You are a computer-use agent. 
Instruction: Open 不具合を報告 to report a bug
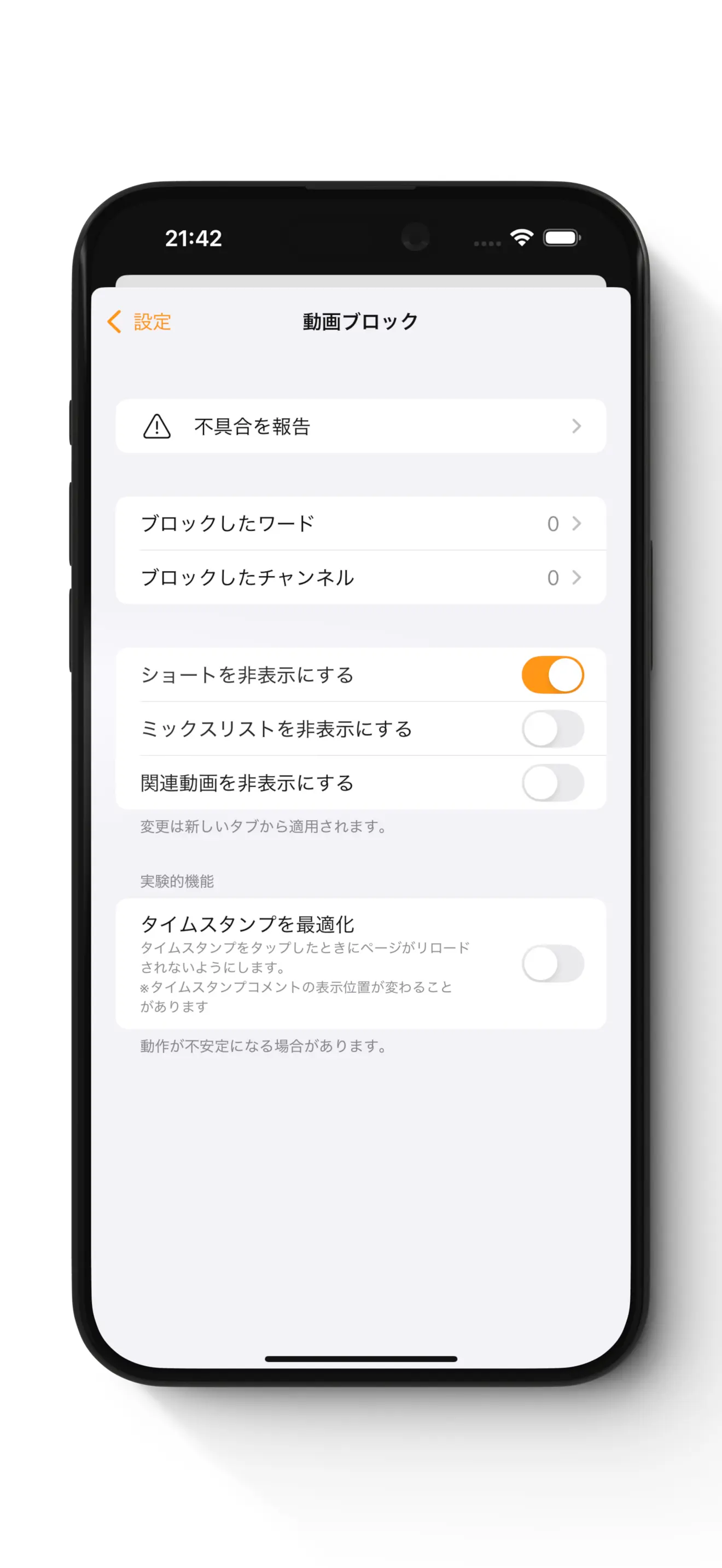coord(360,426)
